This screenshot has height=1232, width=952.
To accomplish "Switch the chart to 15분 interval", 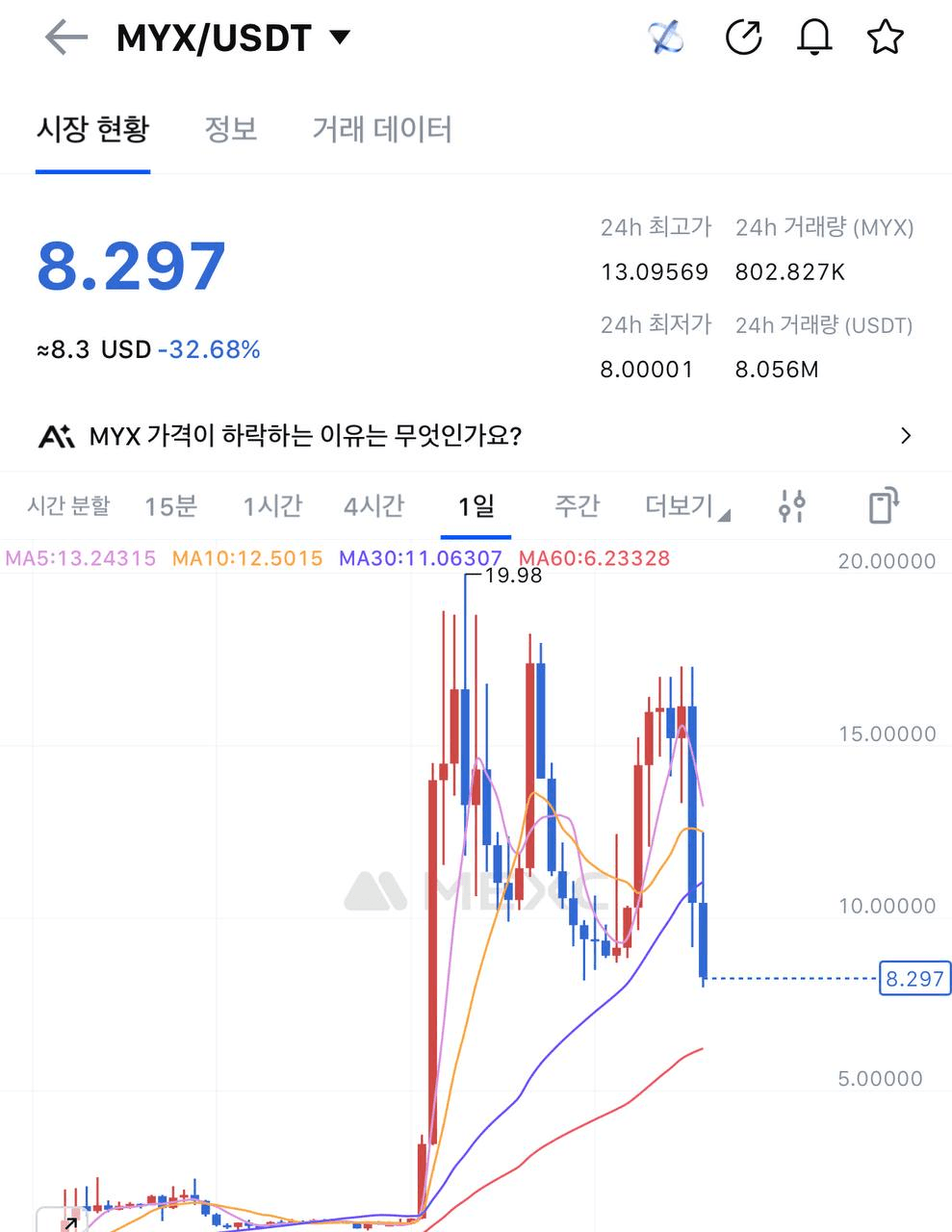I will pyautogui.click(x=170, y=505).
